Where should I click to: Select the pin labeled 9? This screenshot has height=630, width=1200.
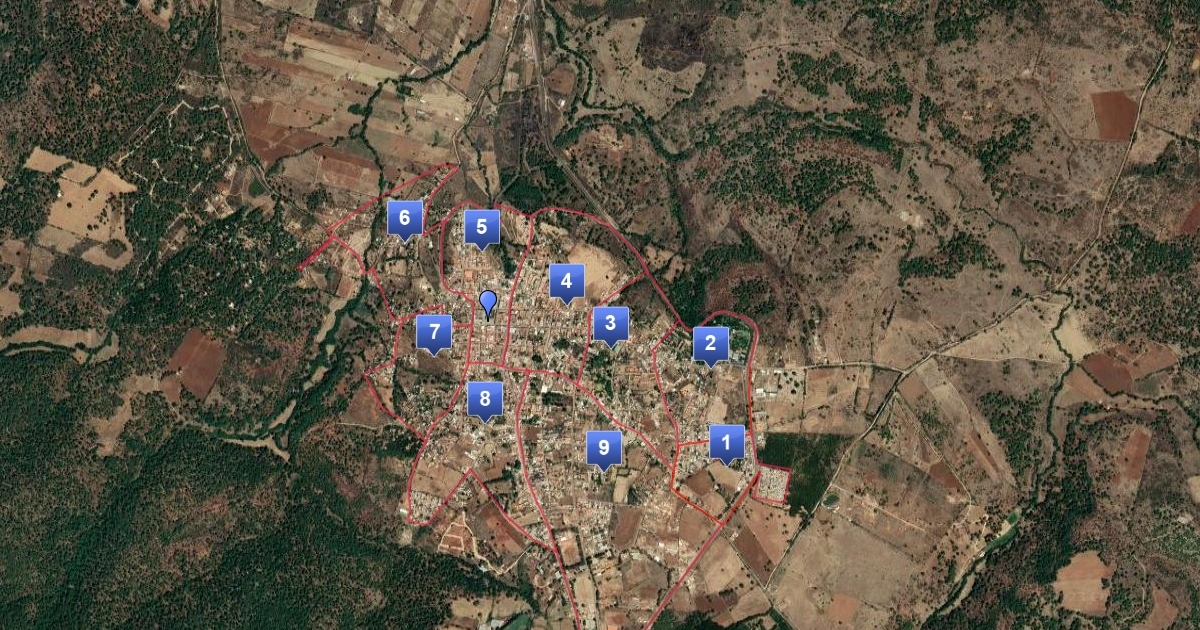603,448
